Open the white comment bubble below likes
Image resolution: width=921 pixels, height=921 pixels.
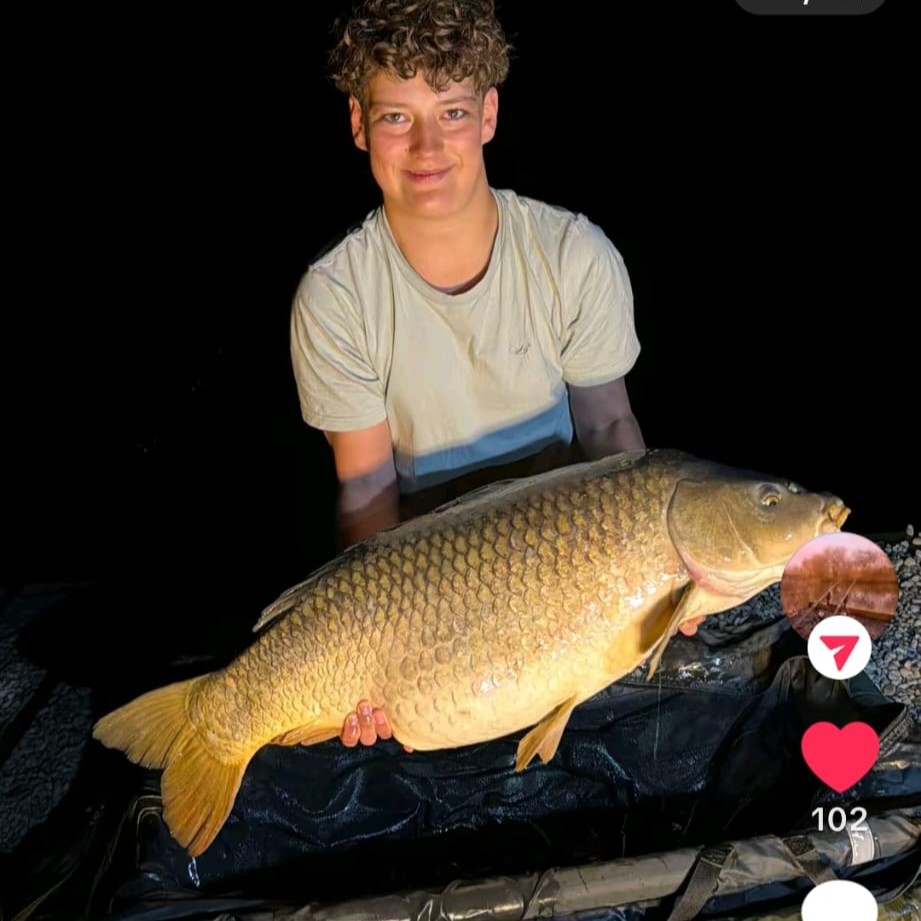click(x=840, y=903)
